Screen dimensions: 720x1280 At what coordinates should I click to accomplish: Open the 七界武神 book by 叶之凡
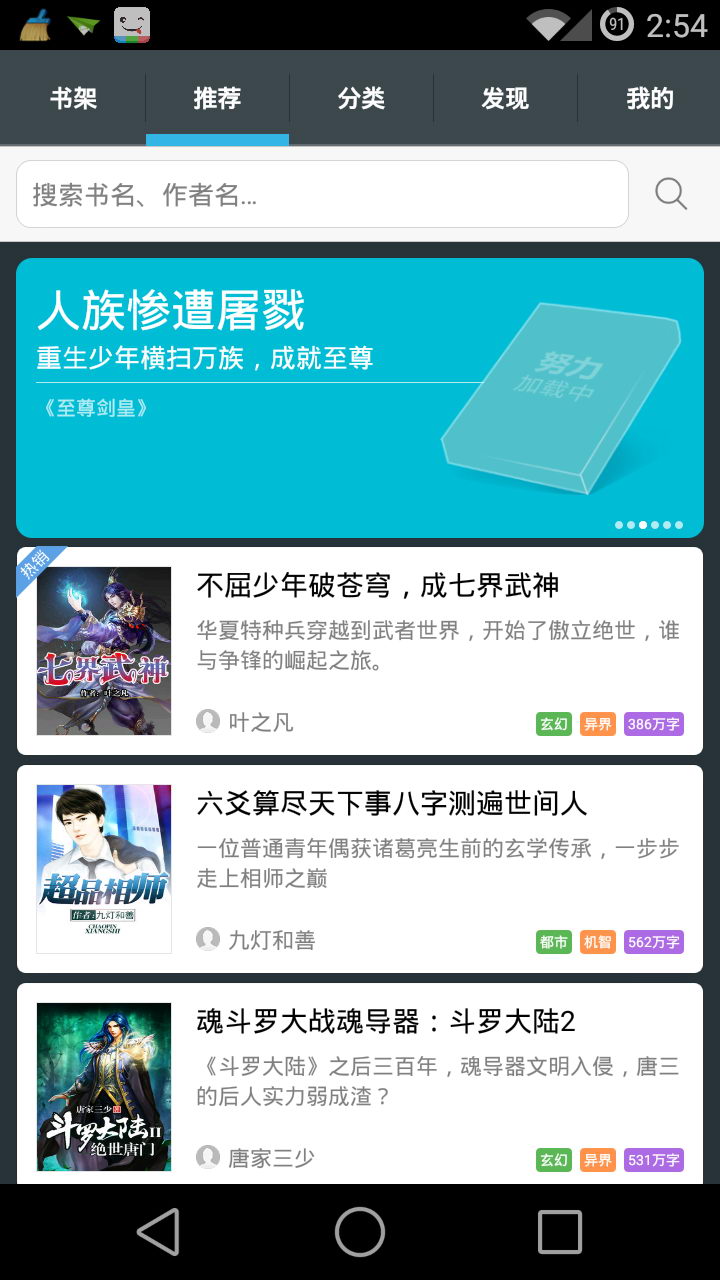(x=360, y=651)
